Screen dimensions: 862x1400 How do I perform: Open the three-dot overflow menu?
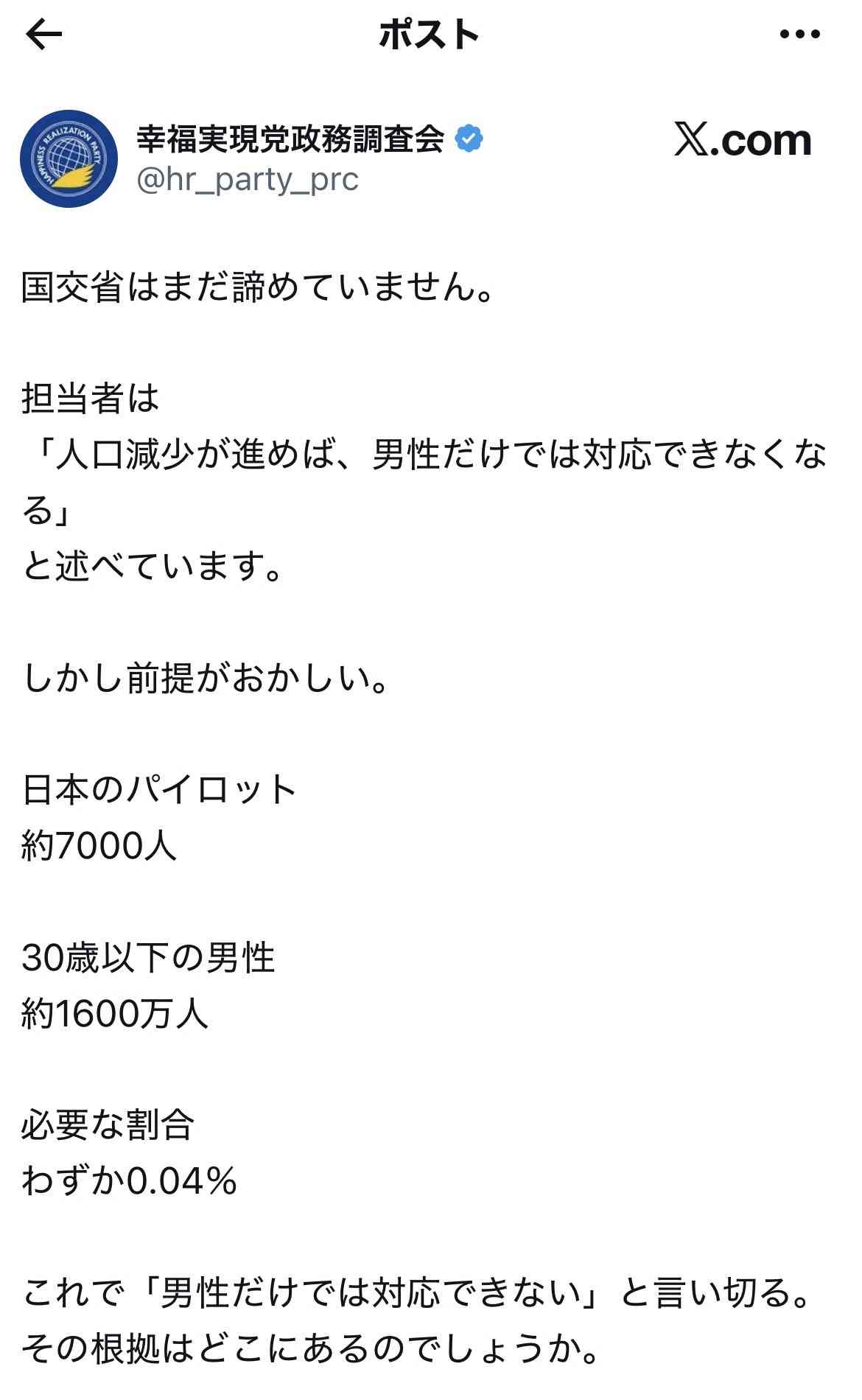799,35
